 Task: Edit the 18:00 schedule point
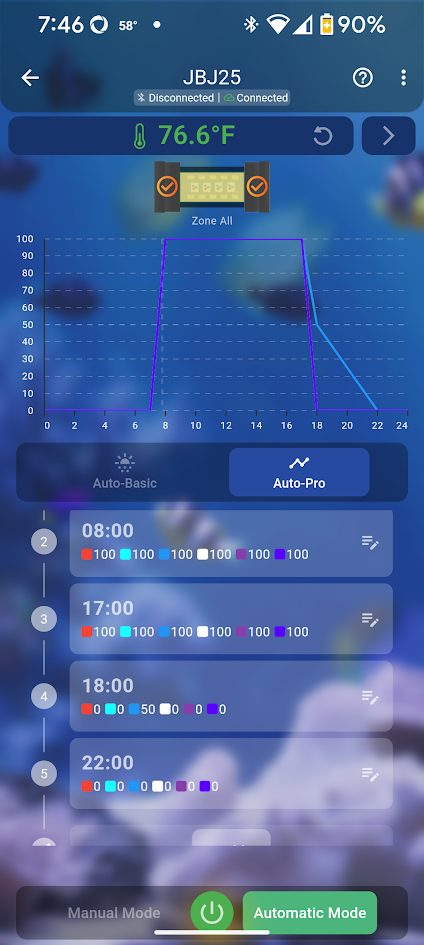370,697
